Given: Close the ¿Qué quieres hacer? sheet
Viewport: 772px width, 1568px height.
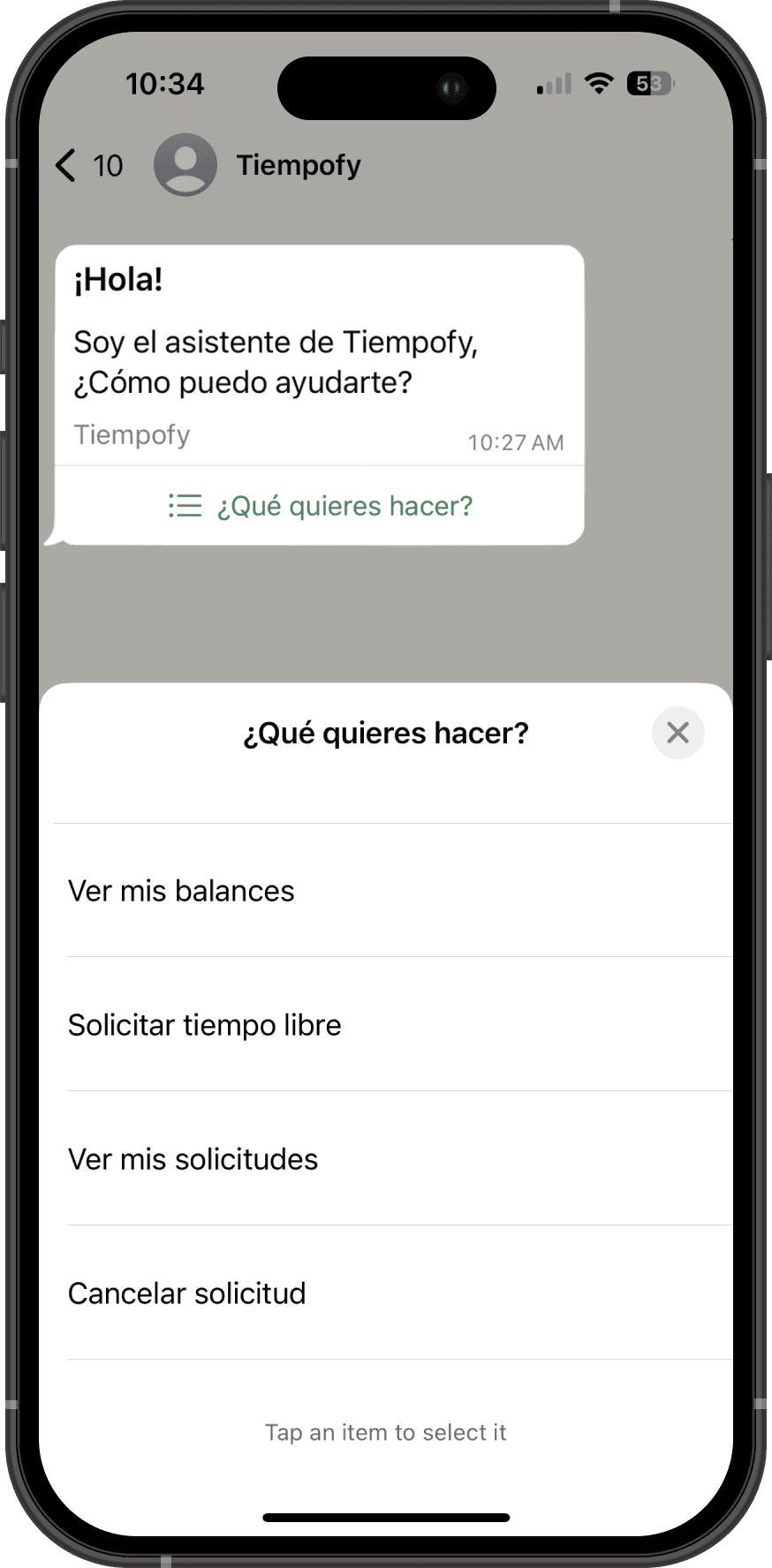Looking at the screenshot, I should click(677, 733).
